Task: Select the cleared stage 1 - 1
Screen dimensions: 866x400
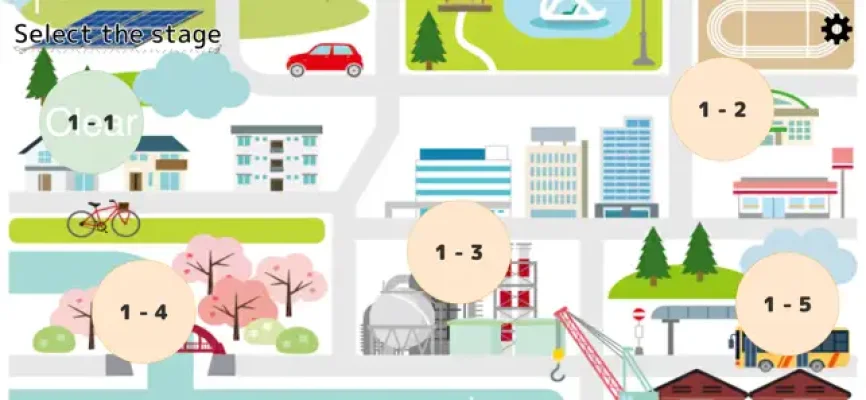Action: 91,123
